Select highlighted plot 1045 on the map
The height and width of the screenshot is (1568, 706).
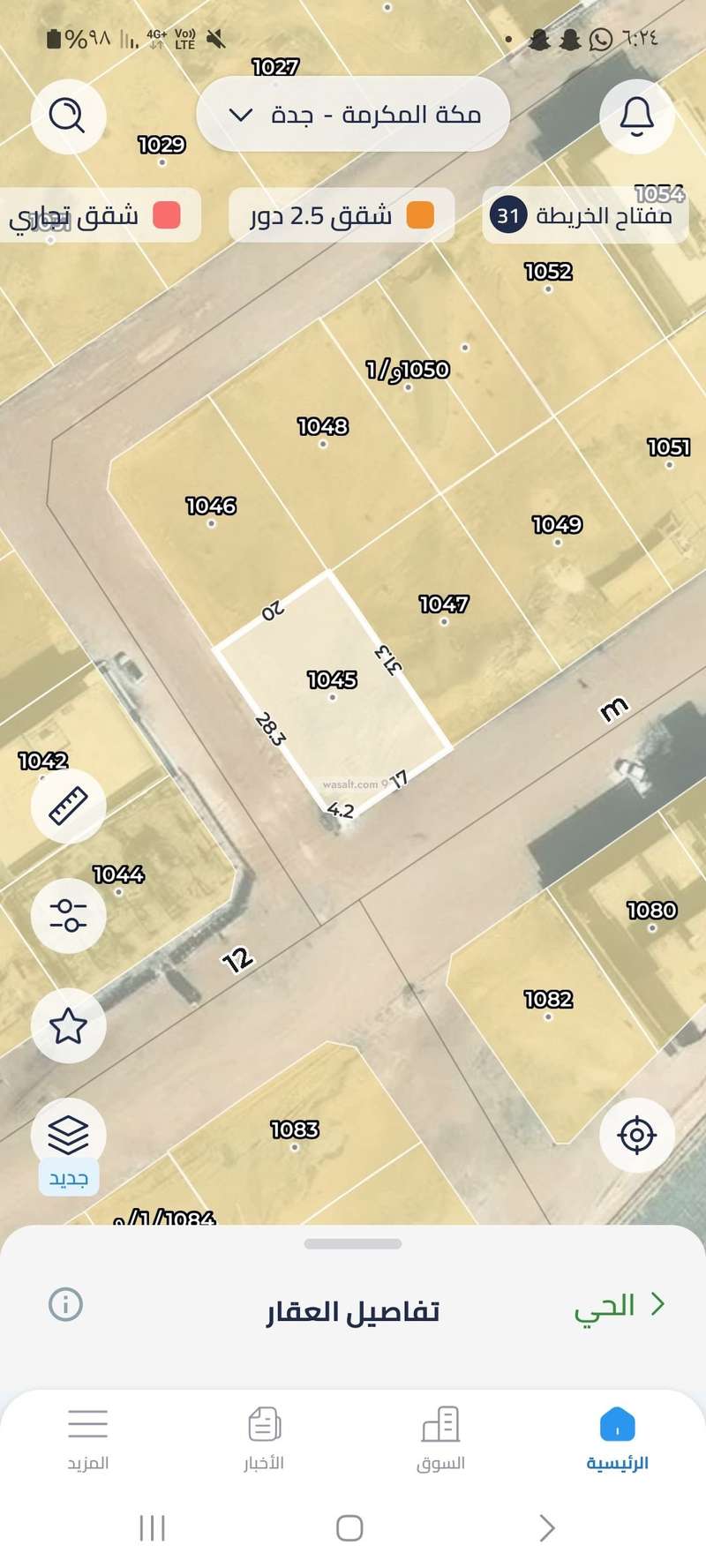pyautogui.click(x=332, y=695)
